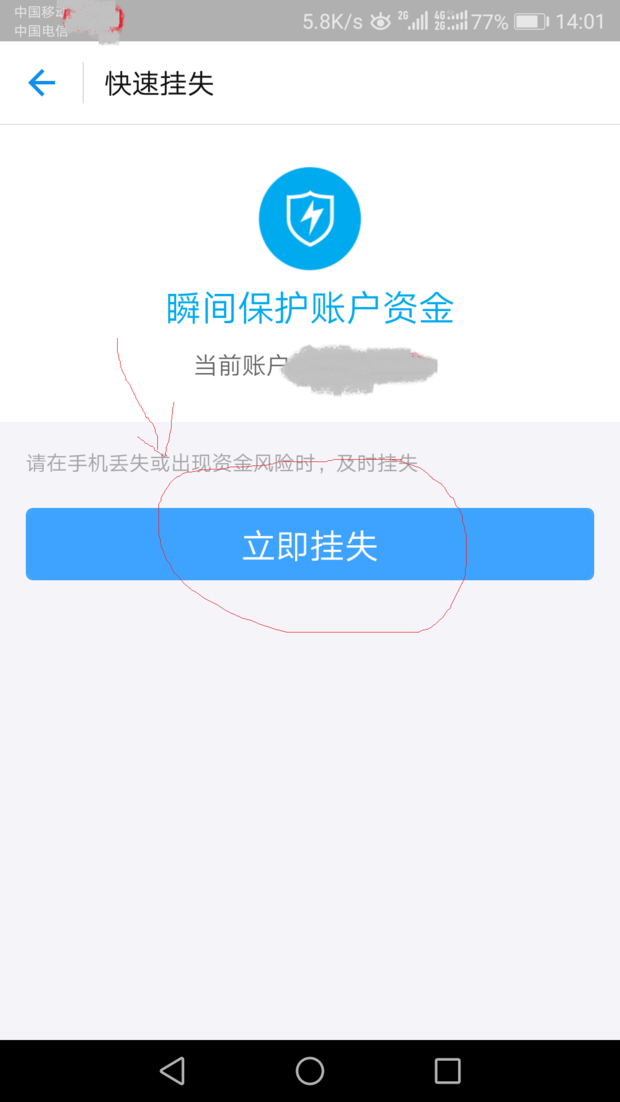
Task: Go to home via circle button
Action: 310,1071
